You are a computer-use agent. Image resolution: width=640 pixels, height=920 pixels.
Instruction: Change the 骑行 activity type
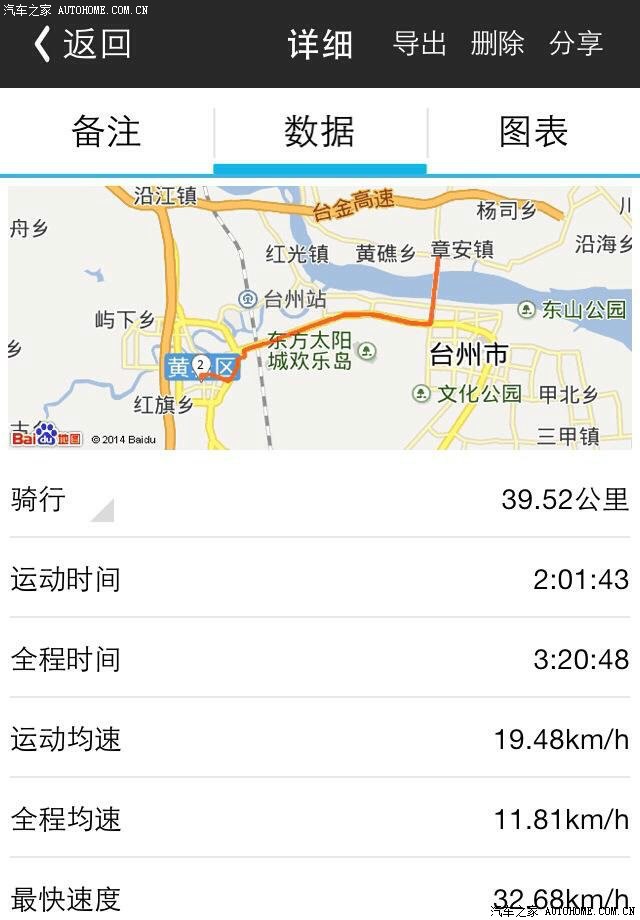click(x=60, y=500)
